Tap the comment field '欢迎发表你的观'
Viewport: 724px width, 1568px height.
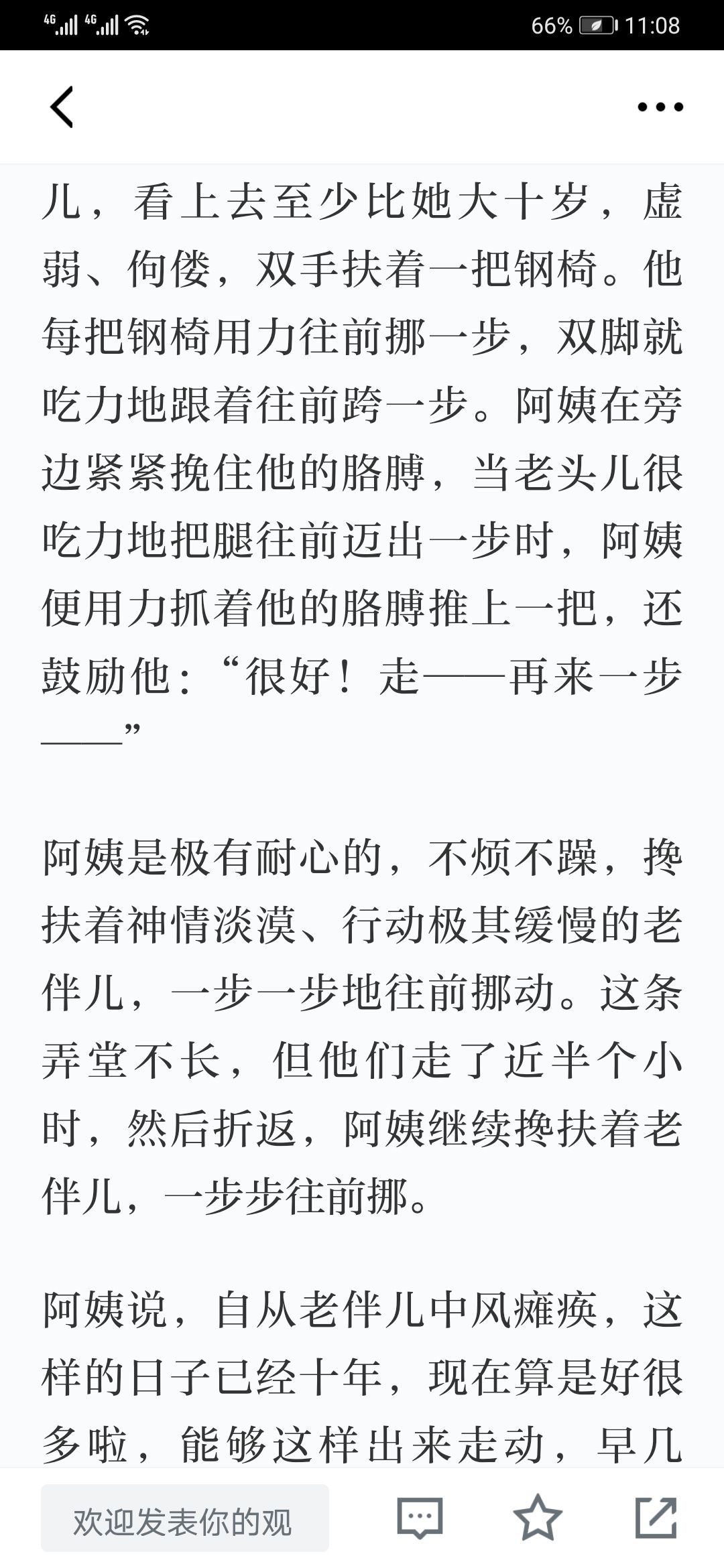(185, 1518)
